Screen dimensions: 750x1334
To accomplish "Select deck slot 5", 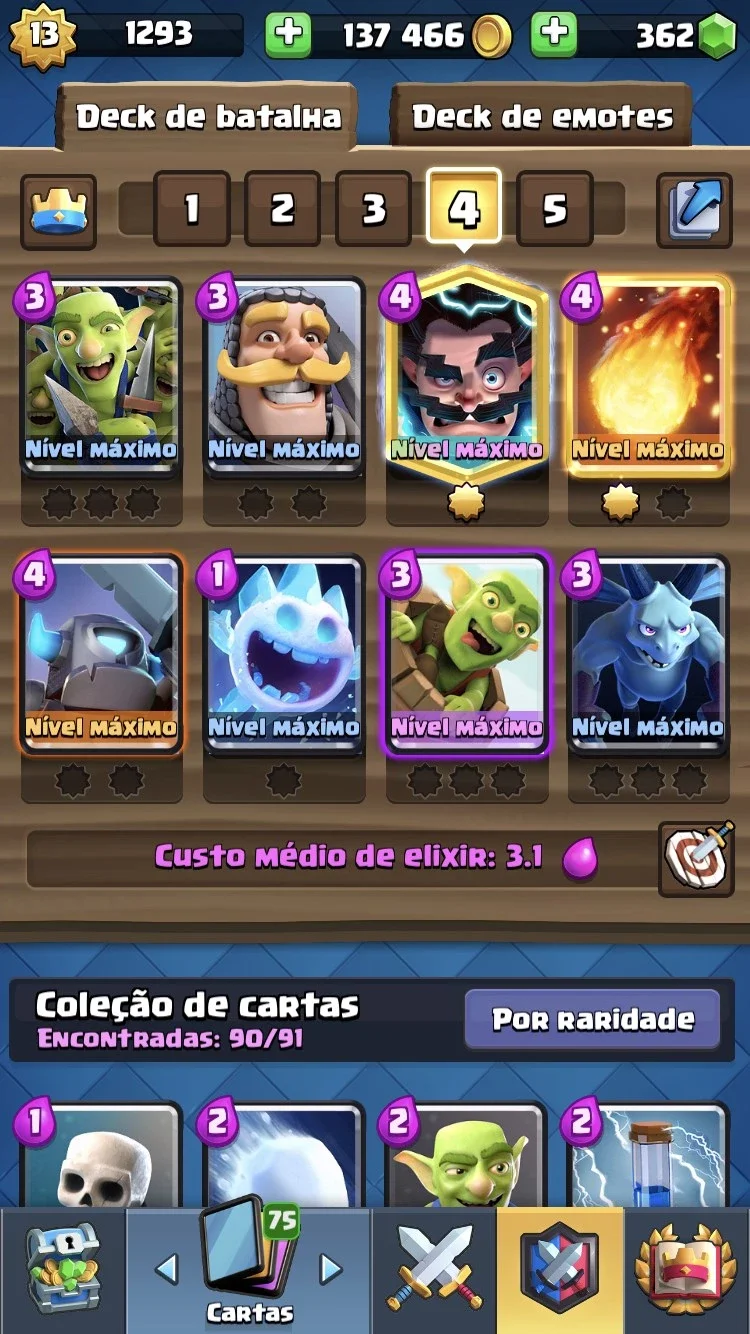I will coord(555,208).
